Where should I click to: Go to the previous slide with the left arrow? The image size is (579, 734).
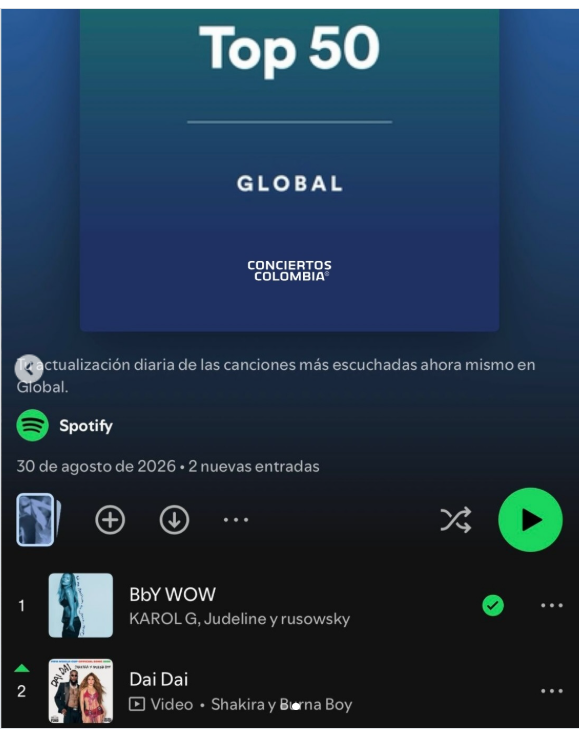click(29, 368)
